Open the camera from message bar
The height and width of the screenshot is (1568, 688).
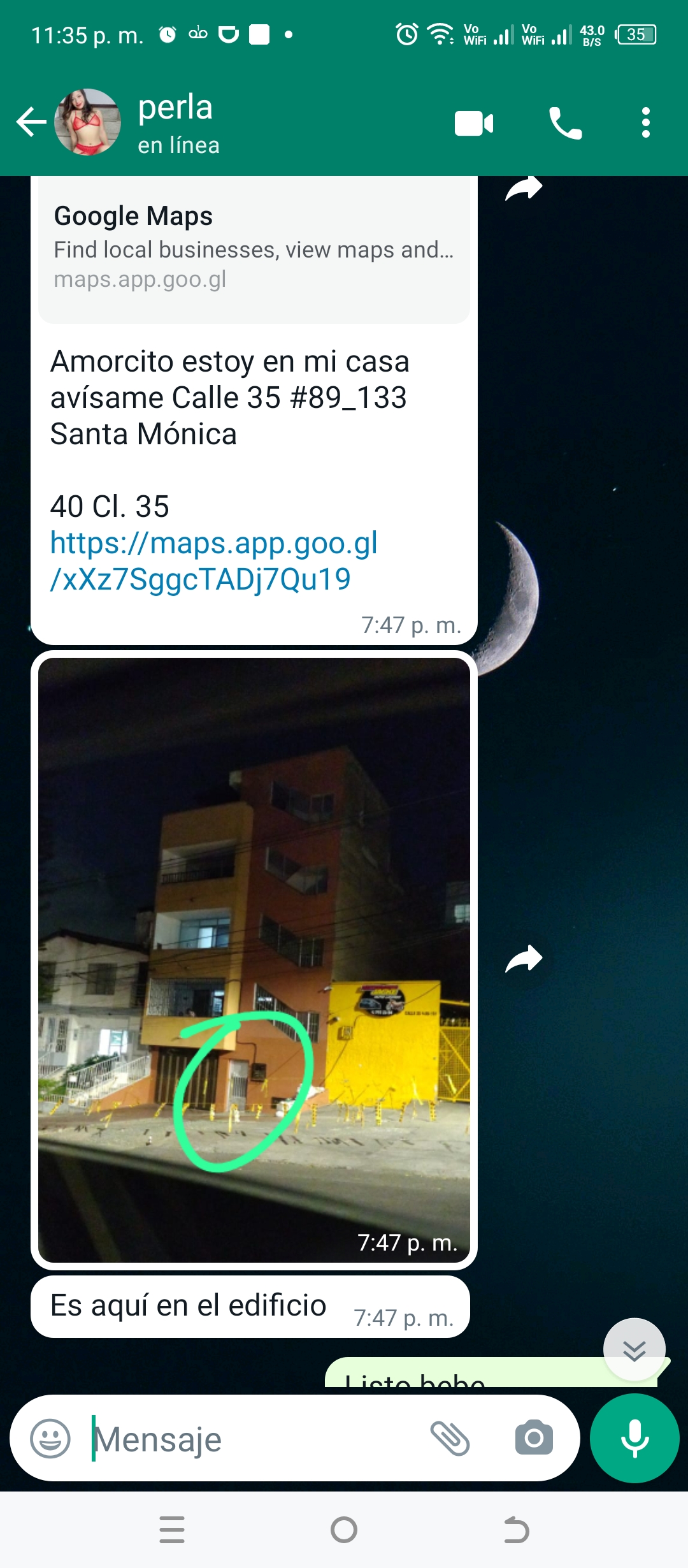(x=534, y=1437)
